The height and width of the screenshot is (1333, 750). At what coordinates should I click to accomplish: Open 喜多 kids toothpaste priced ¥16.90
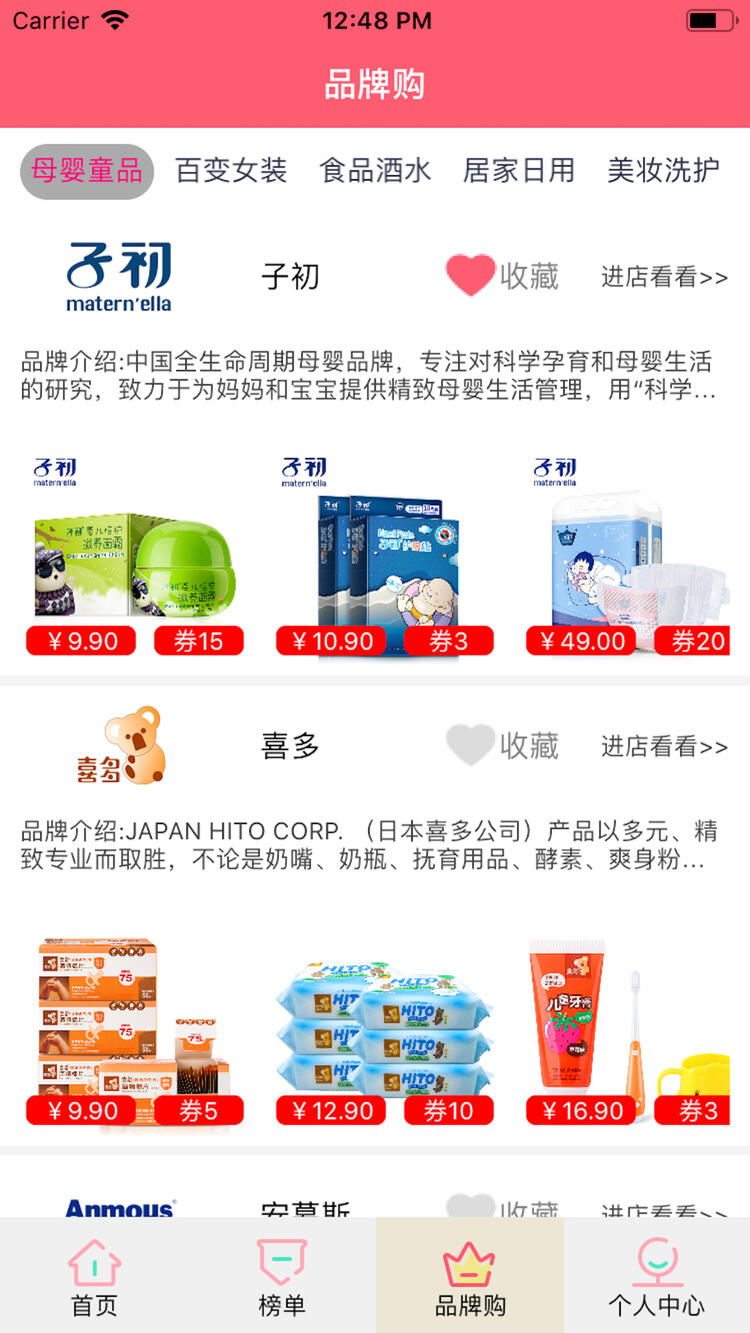[x=628, y=1028]
